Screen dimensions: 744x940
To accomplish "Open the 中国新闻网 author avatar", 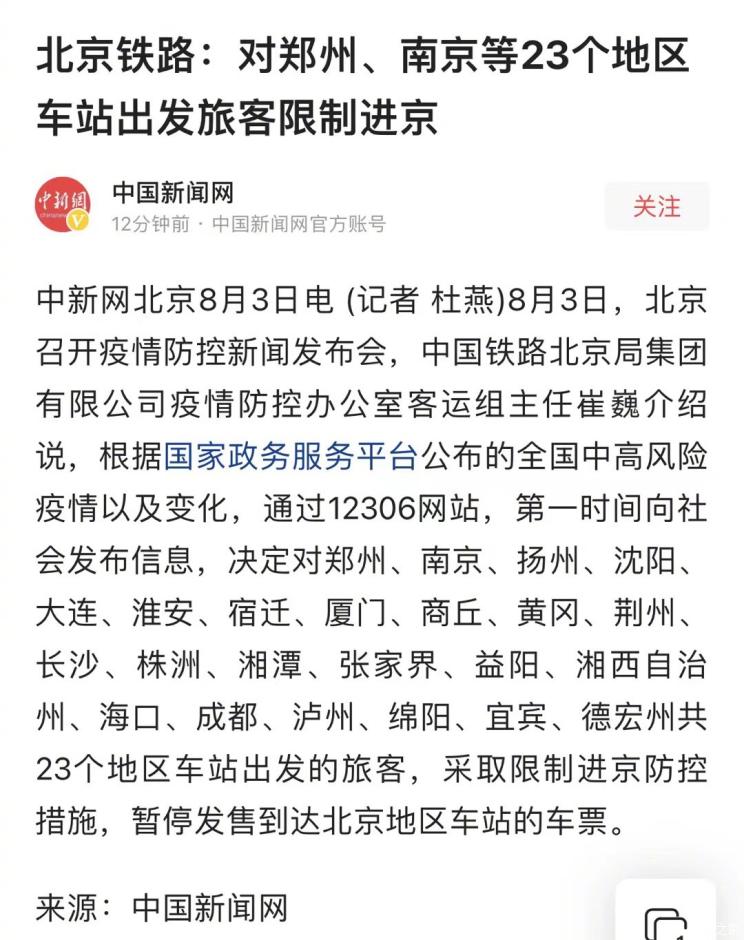I will click(x=62, y=206).
